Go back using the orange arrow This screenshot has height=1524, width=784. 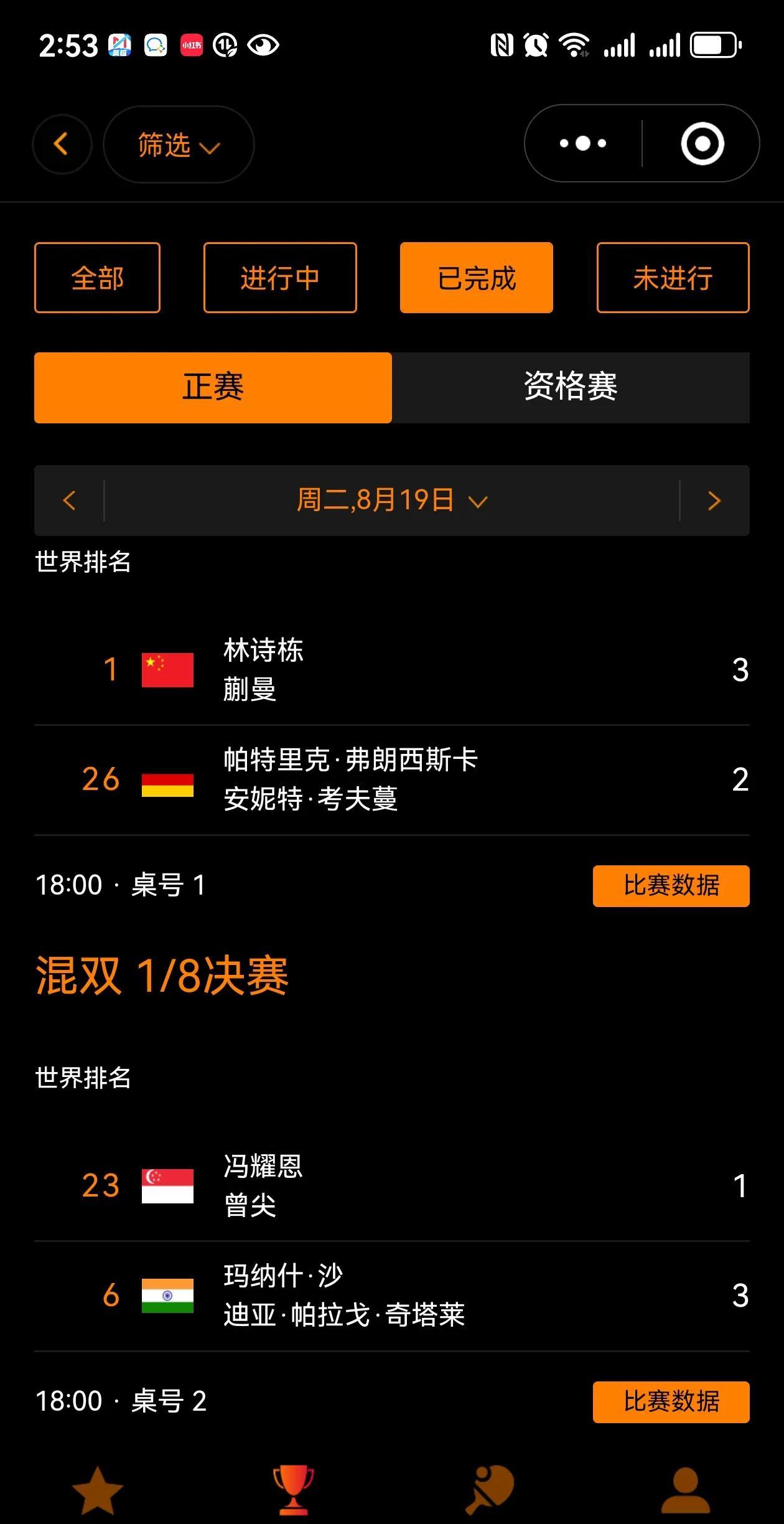click(x=62, y=144)
